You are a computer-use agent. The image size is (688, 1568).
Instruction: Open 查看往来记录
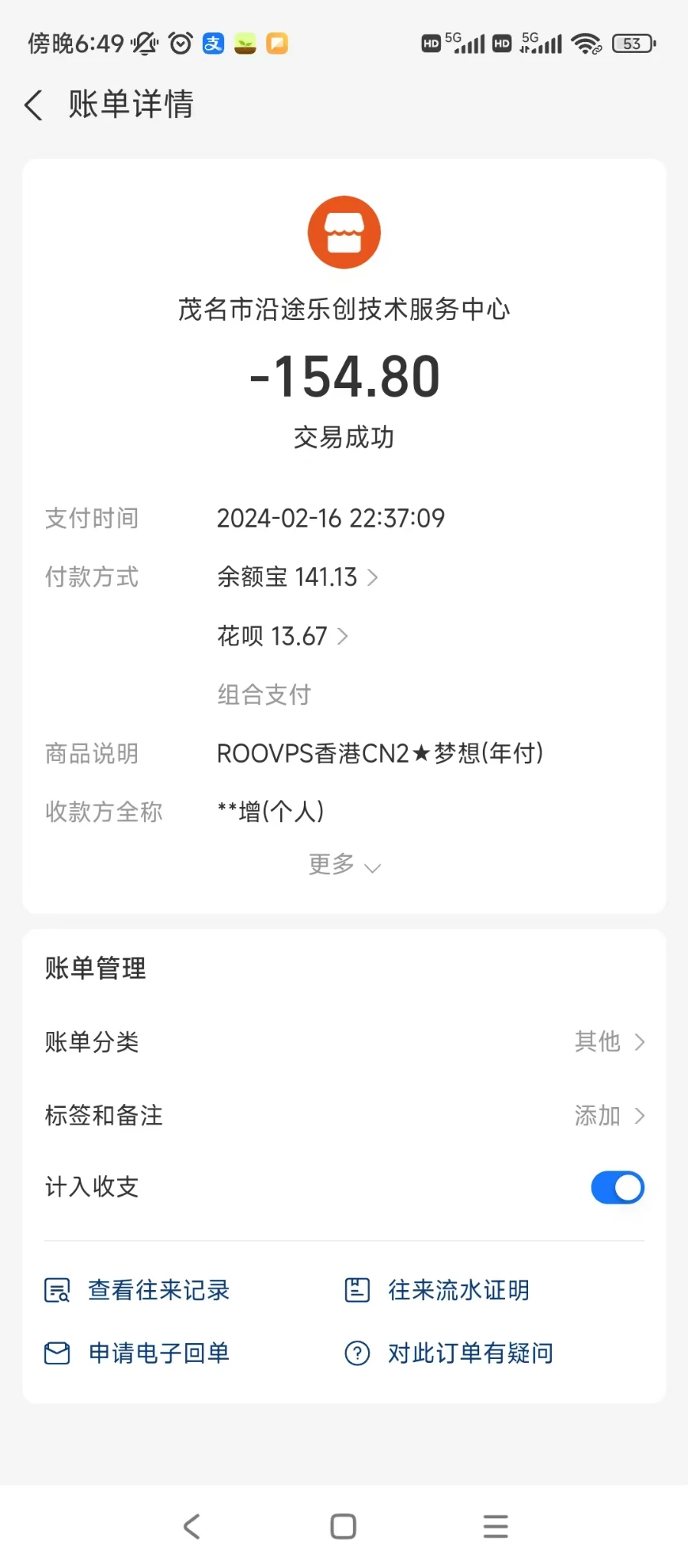click(x=138, y=1291)
